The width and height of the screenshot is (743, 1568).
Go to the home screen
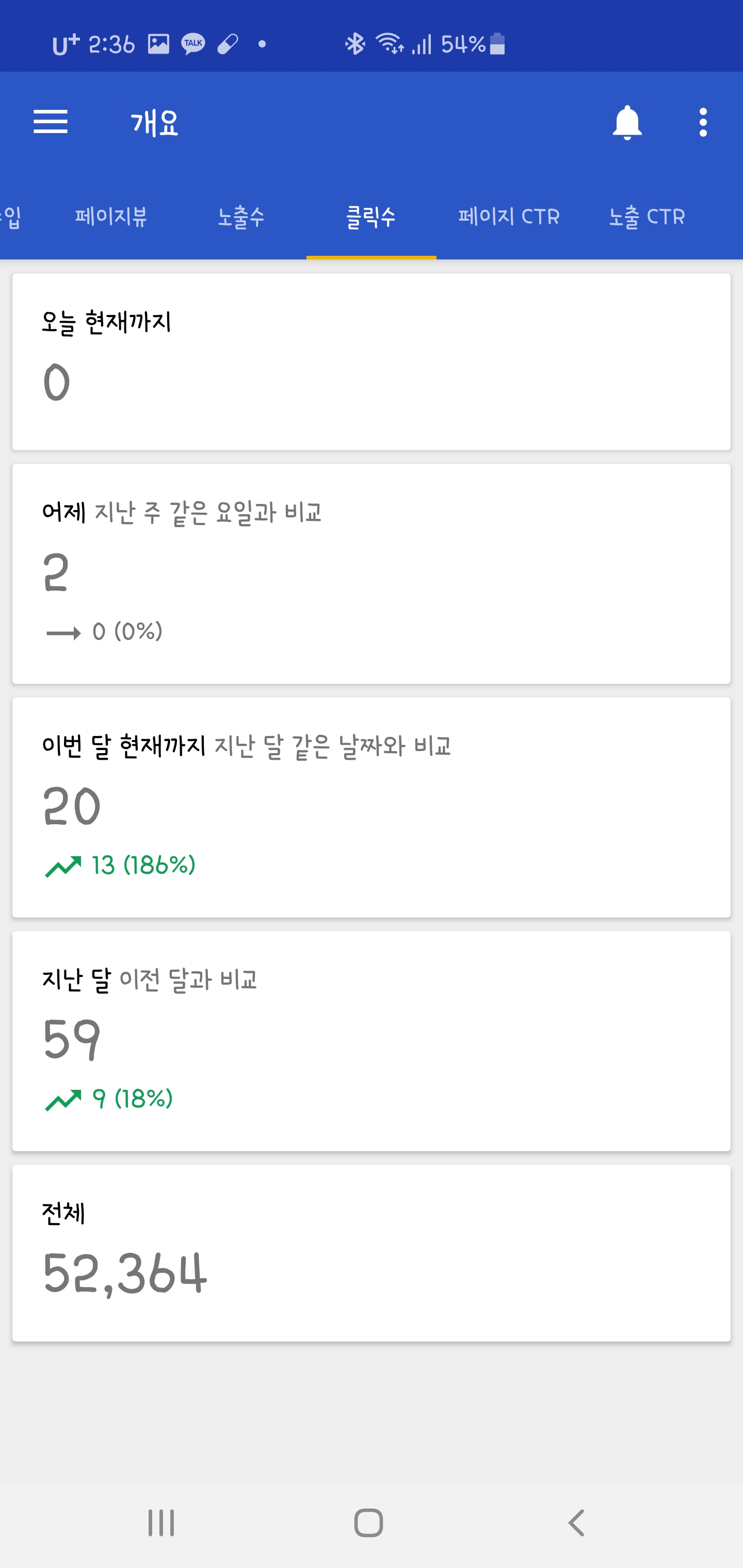click(368, 1523)
